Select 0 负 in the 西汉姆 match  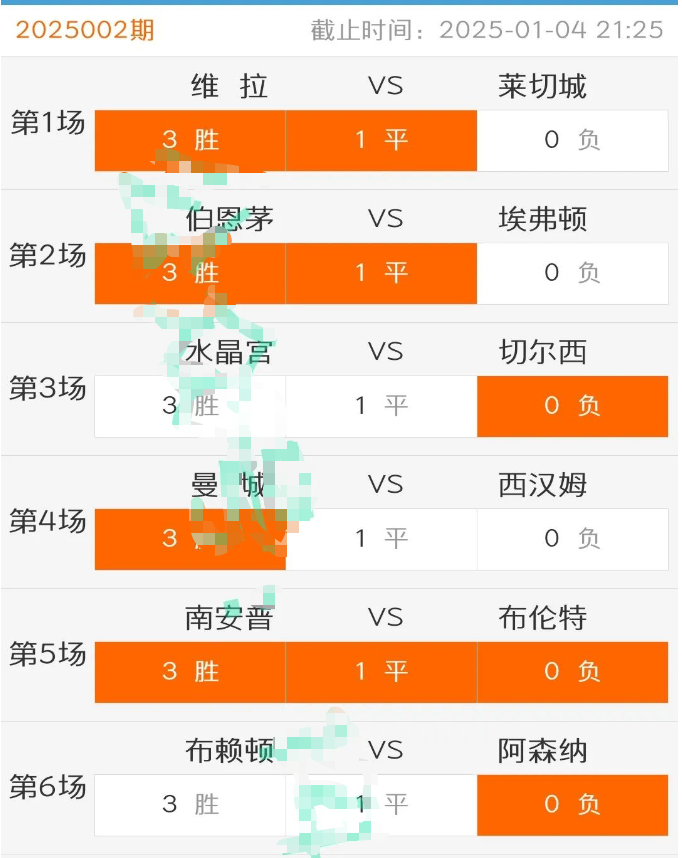click(x=572, y=539)
